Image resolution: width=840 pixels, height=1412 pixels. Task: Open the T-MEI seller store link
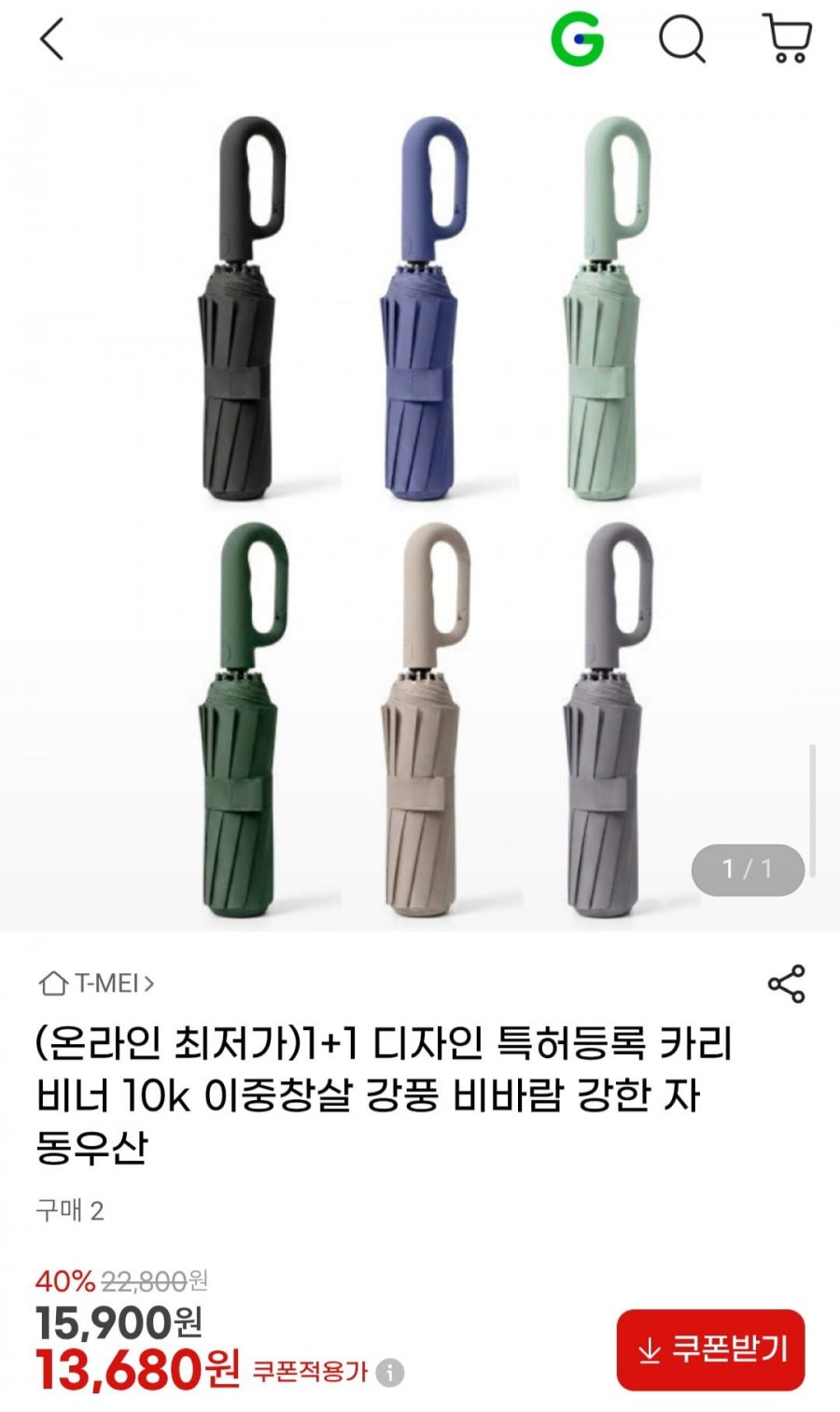(x=104, y=981)
